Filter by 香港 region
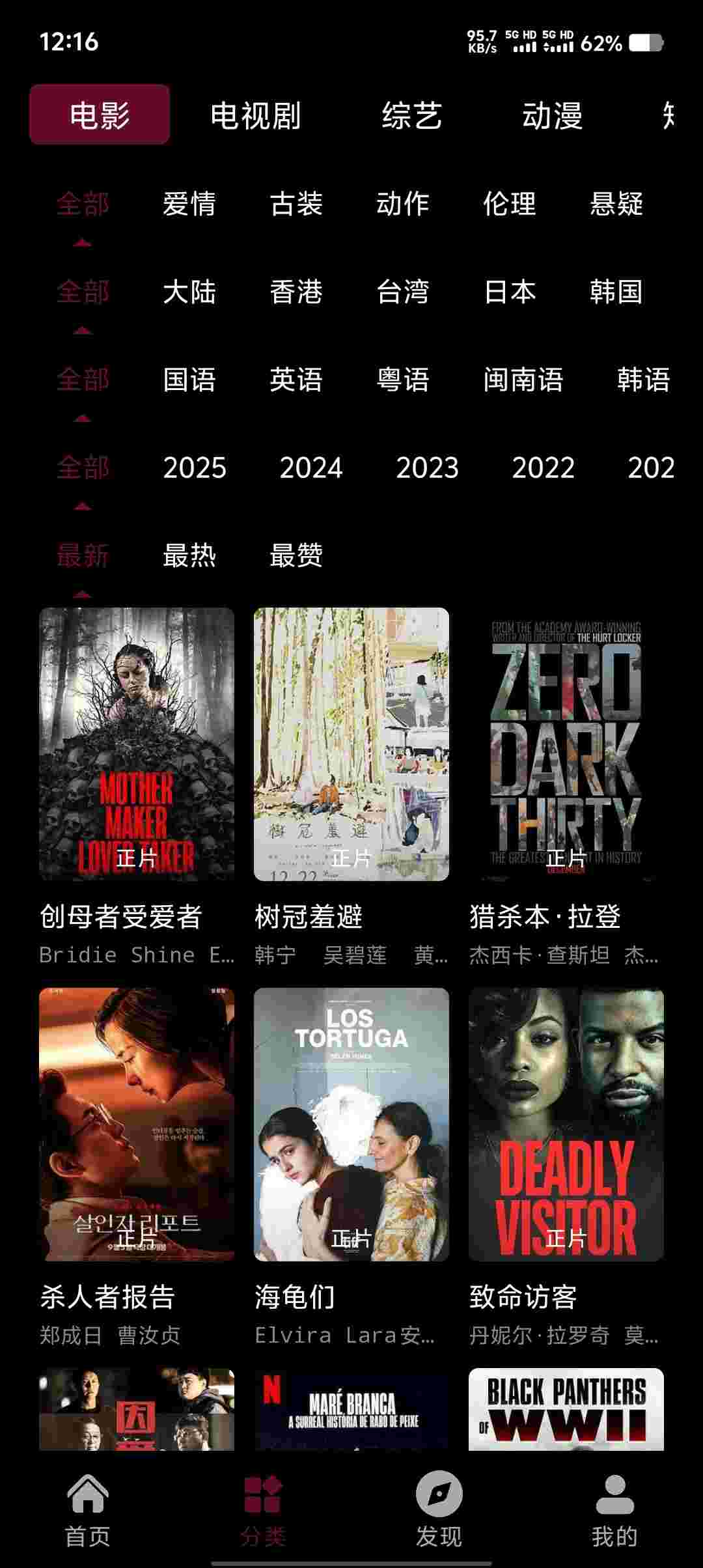 (296, 292)
